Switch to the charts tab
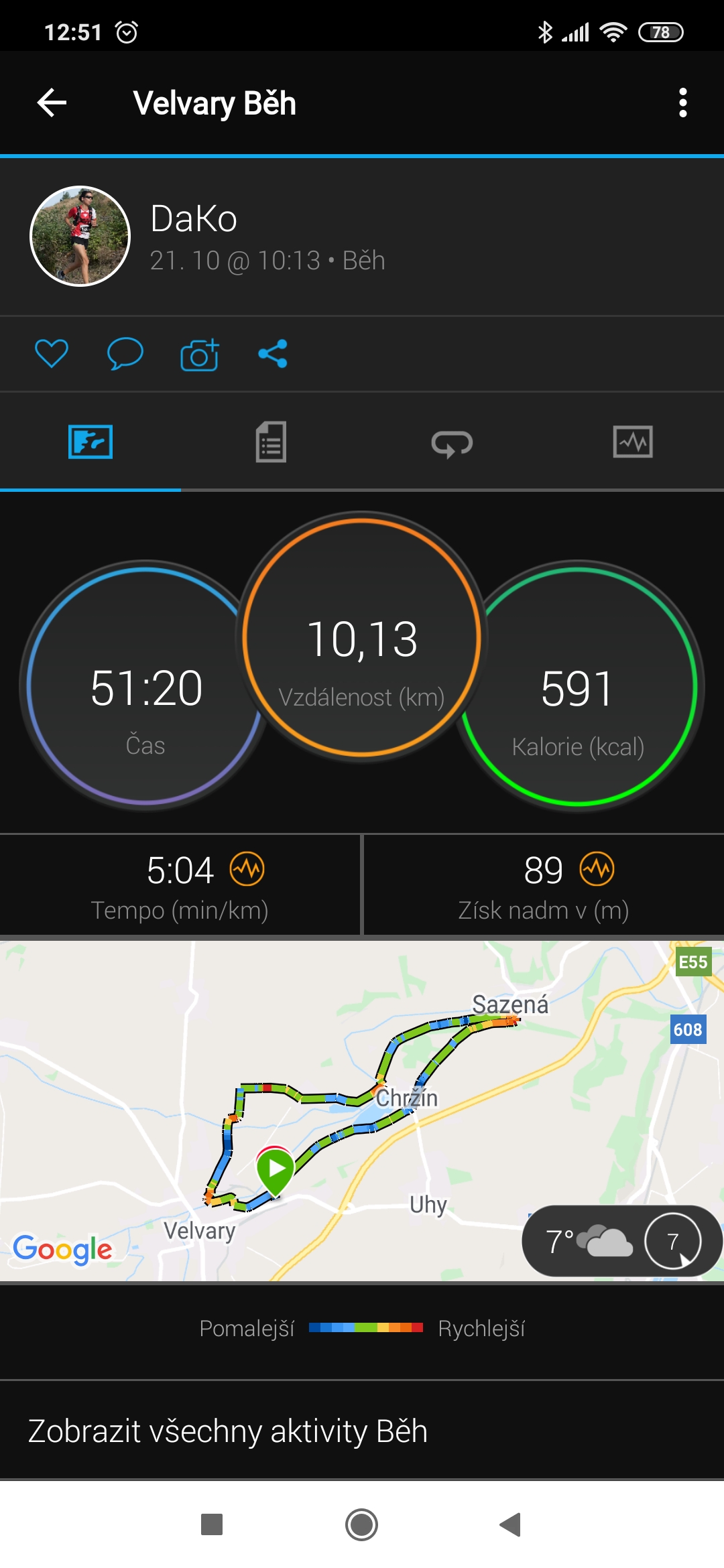The width and height of the screenshot is (724, 1568). tap(633, 442)
